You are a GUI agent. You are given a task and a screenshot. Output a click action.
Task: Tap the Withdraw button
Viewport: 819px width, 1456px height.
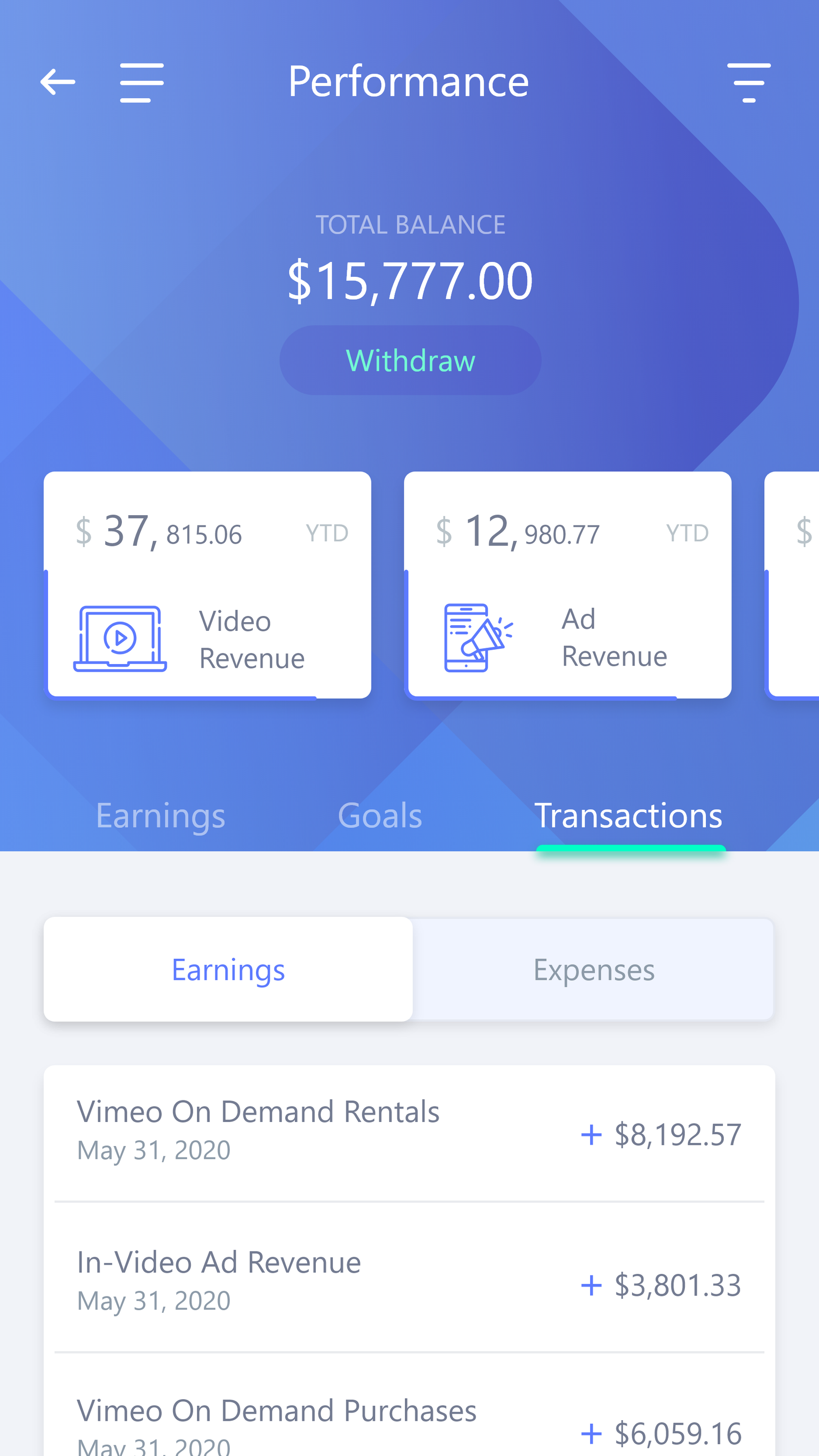coord(410,361)
